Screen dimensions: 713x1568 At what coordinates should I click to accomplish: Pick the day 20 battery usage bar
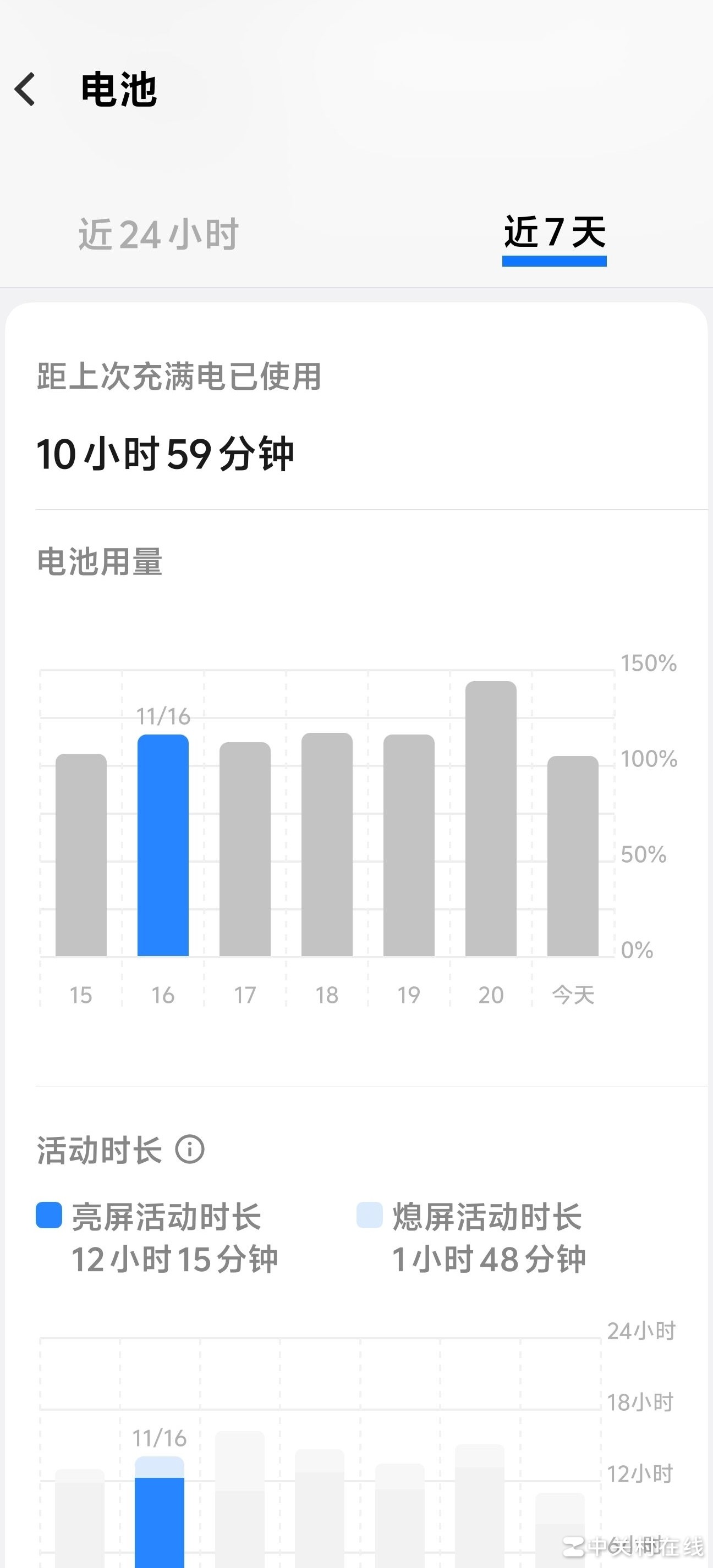click(491, 819)
